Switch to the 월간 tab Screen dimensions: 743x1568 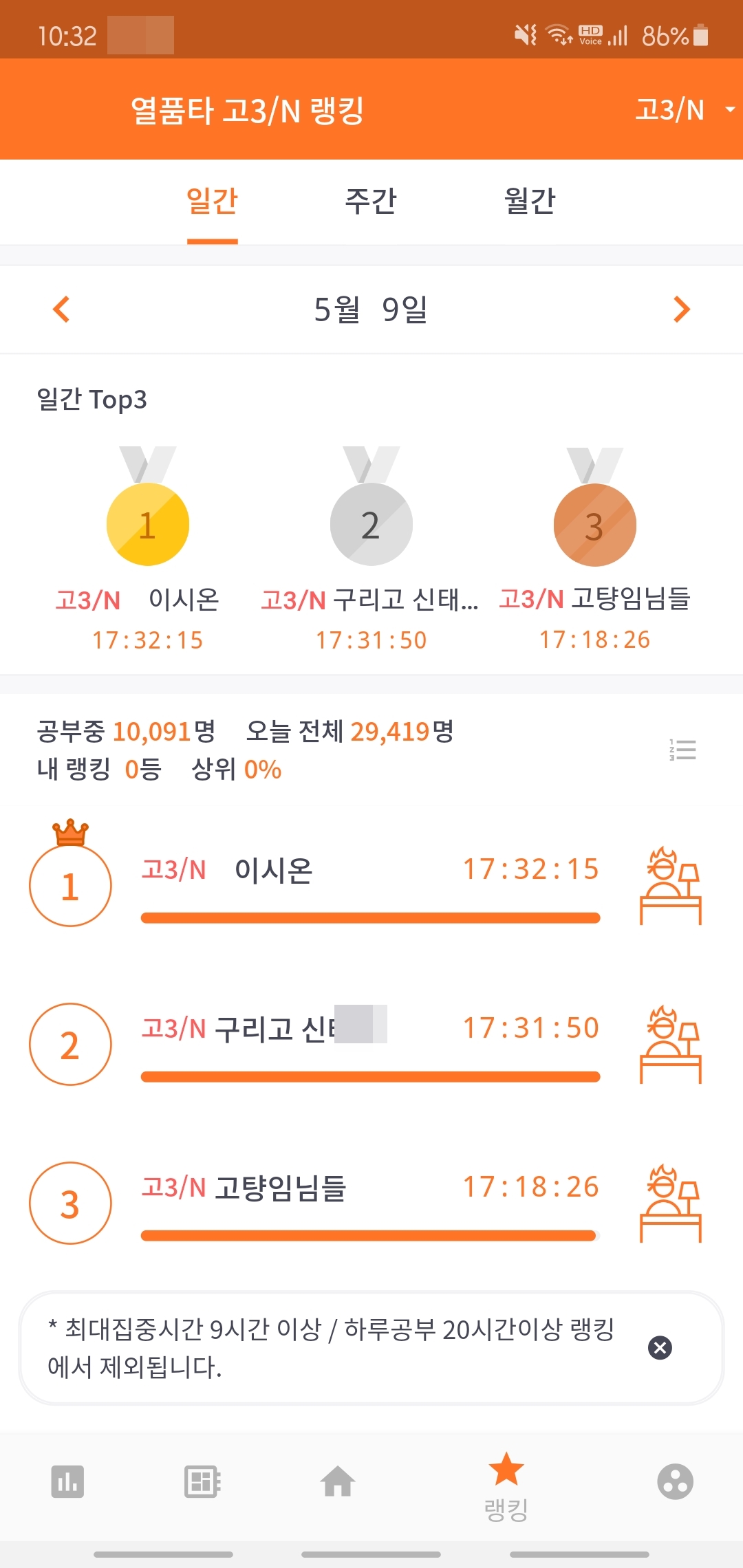[530, 201]
